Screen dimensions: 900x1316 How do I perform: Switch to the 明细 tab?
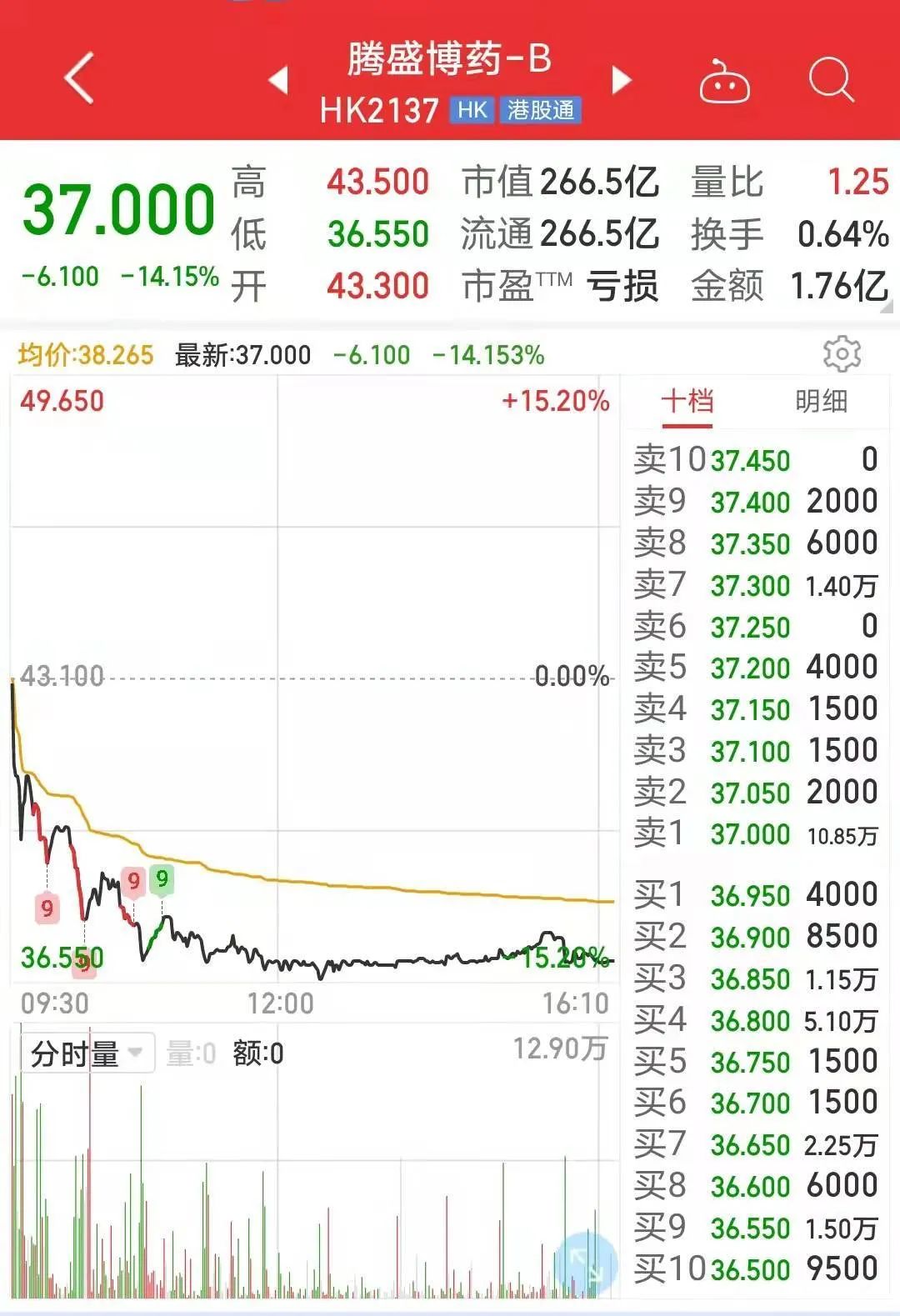821,402
